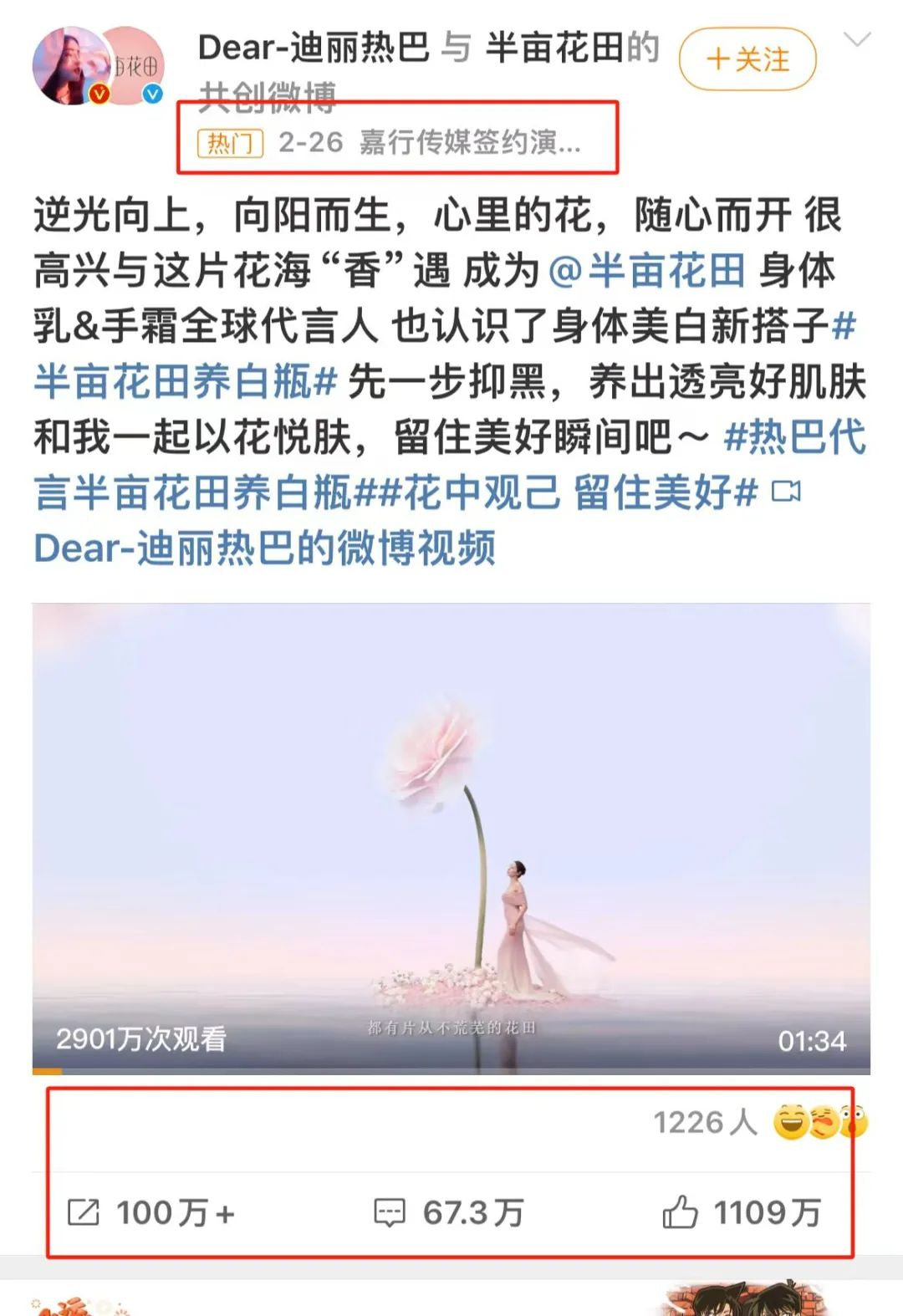This screenshot has height=1316, width=903.
Task: Follow the account with +关注 button
Action: coord(747,59)
